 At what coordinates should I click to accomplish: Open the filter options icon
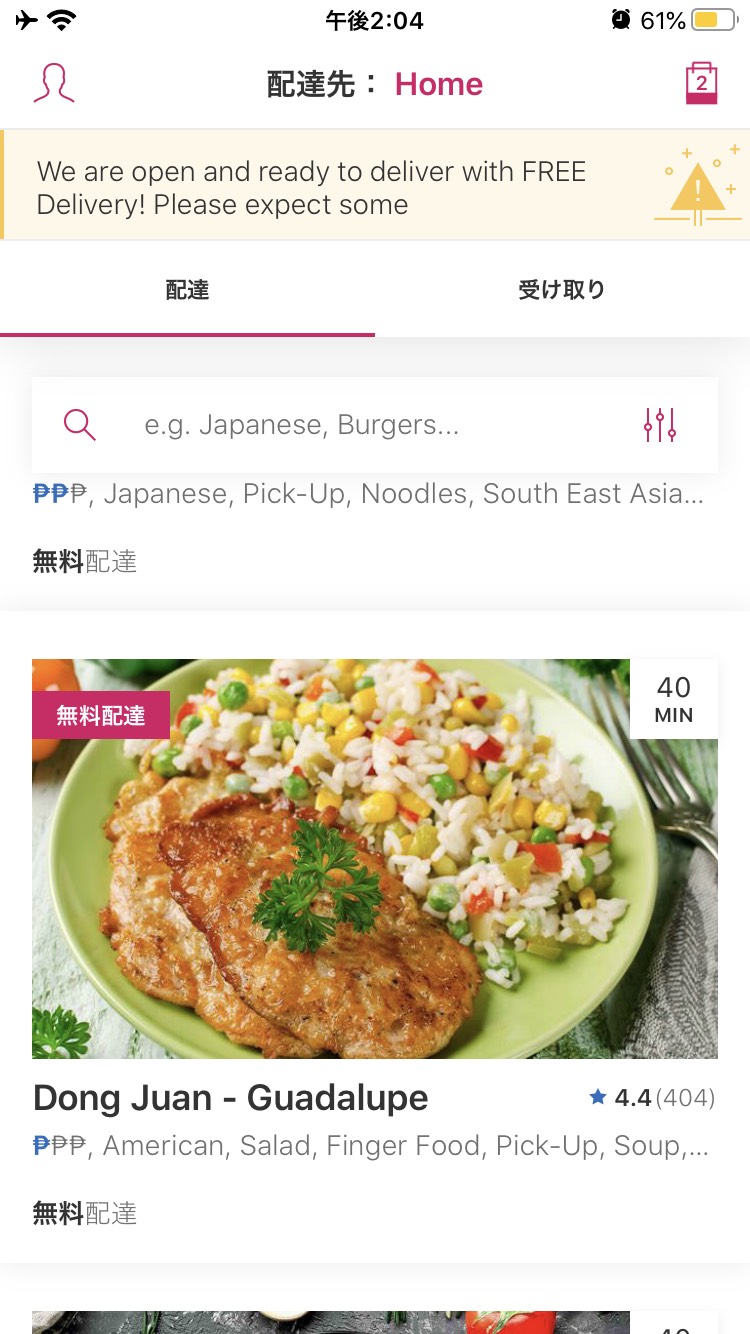point(660,425)
